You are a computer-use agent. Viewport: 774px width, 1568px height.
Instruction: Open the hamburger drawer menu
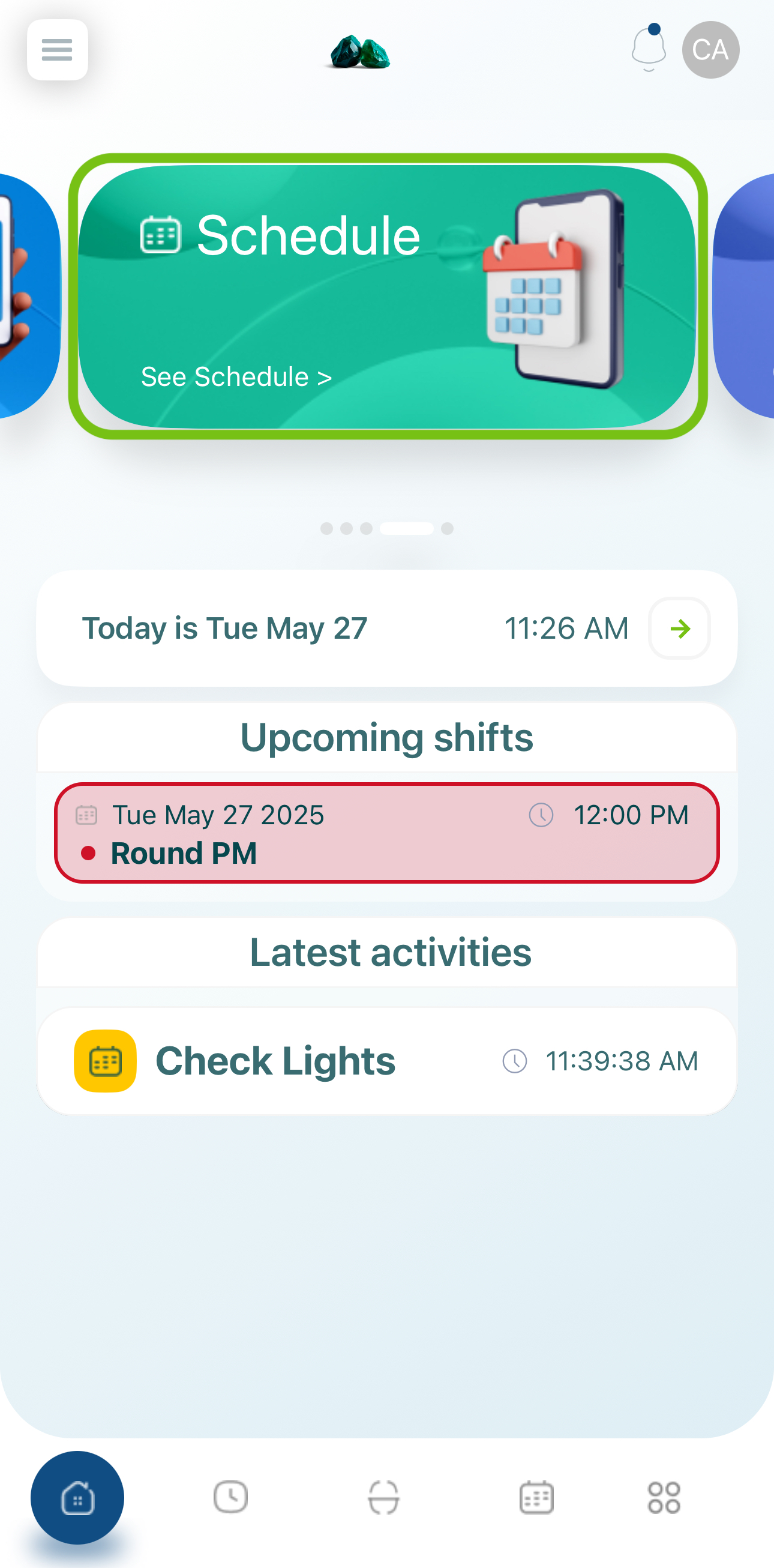click(x=57, y=50)
